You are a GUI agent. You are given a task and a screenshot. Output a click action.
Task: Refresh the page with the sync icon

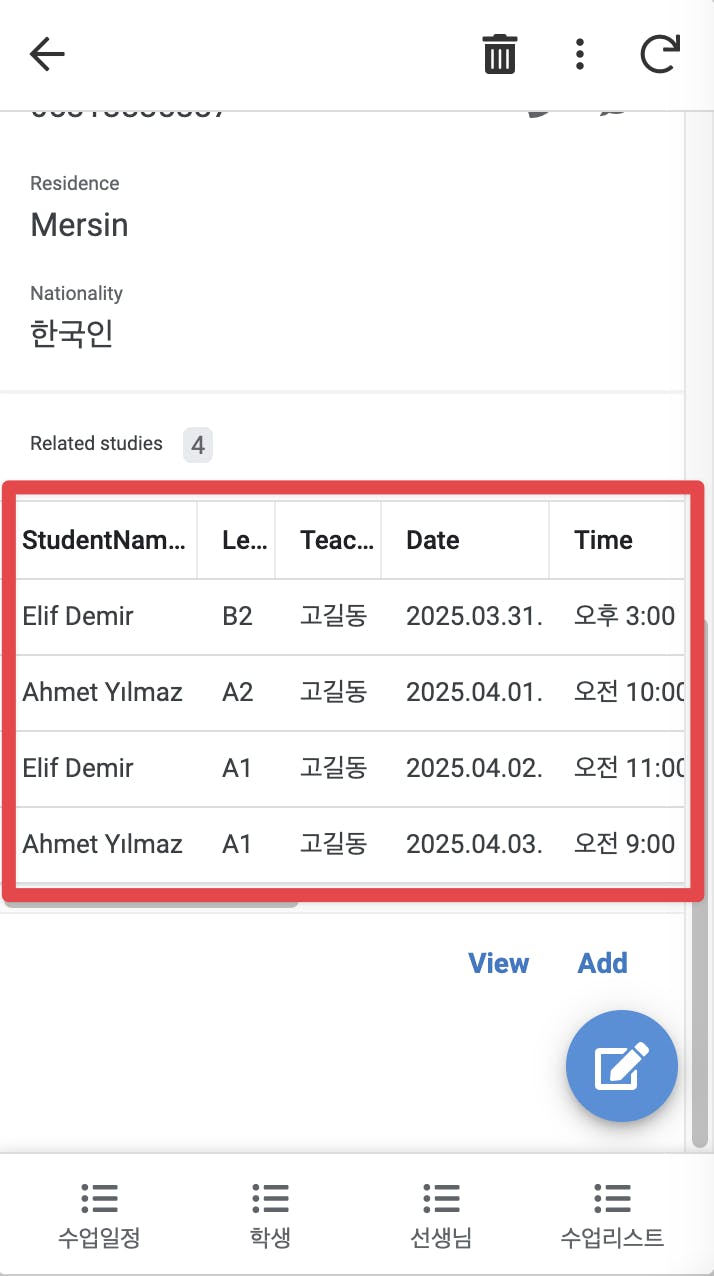click(x=660, y=54)
